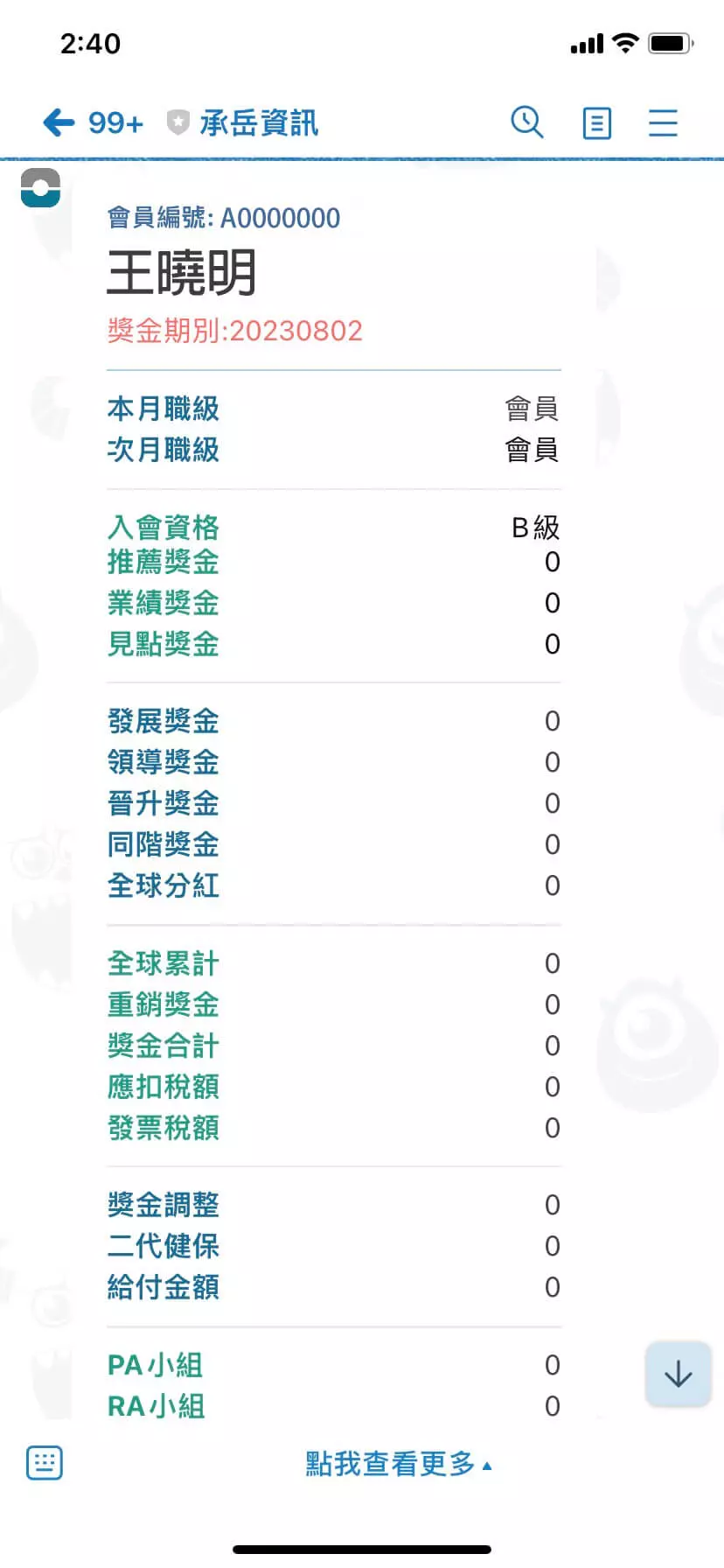The height and width of the screenshot is (1568, 724).
Task: Select the 承岳資訊 chat title
Action: (261, 122)
